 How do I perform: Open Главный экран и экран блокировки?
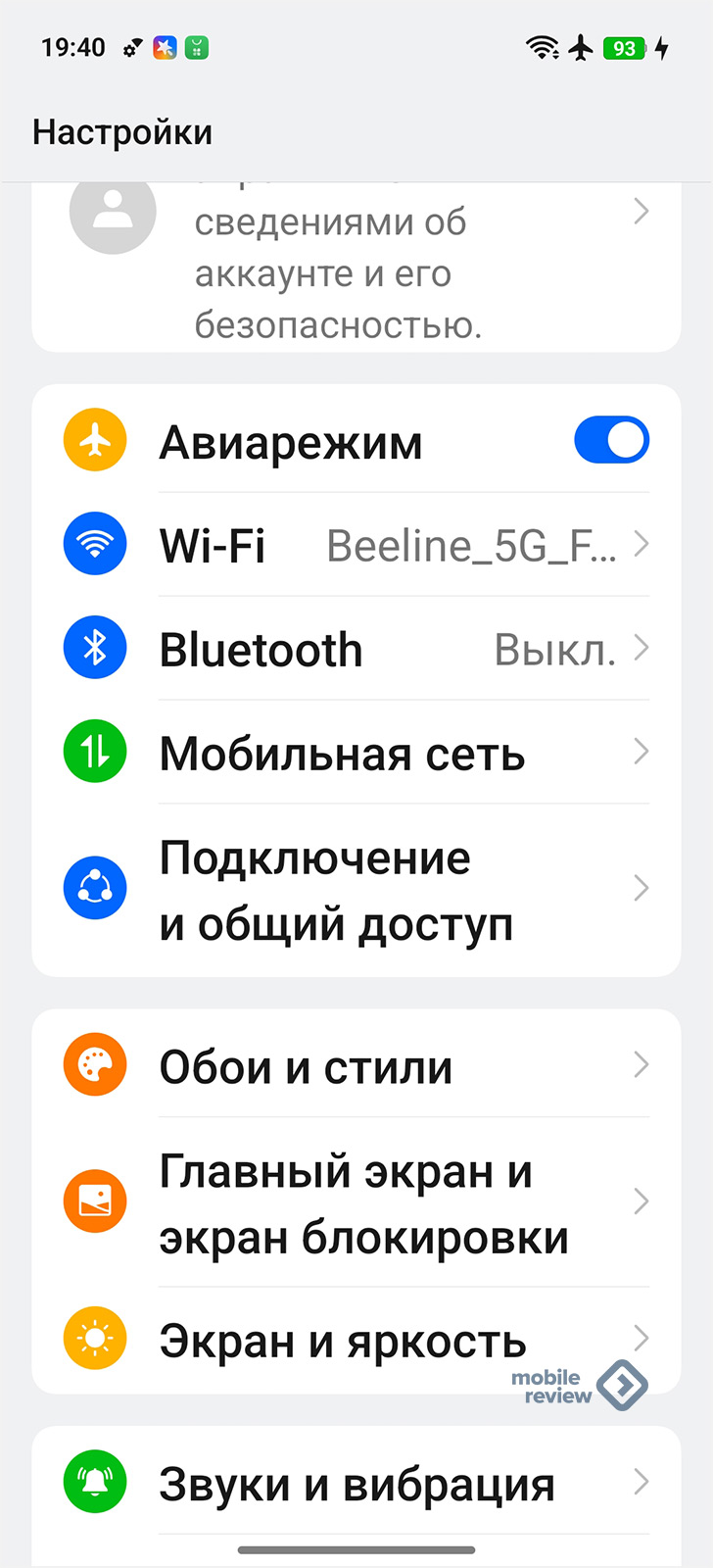tap(356, 1202)
